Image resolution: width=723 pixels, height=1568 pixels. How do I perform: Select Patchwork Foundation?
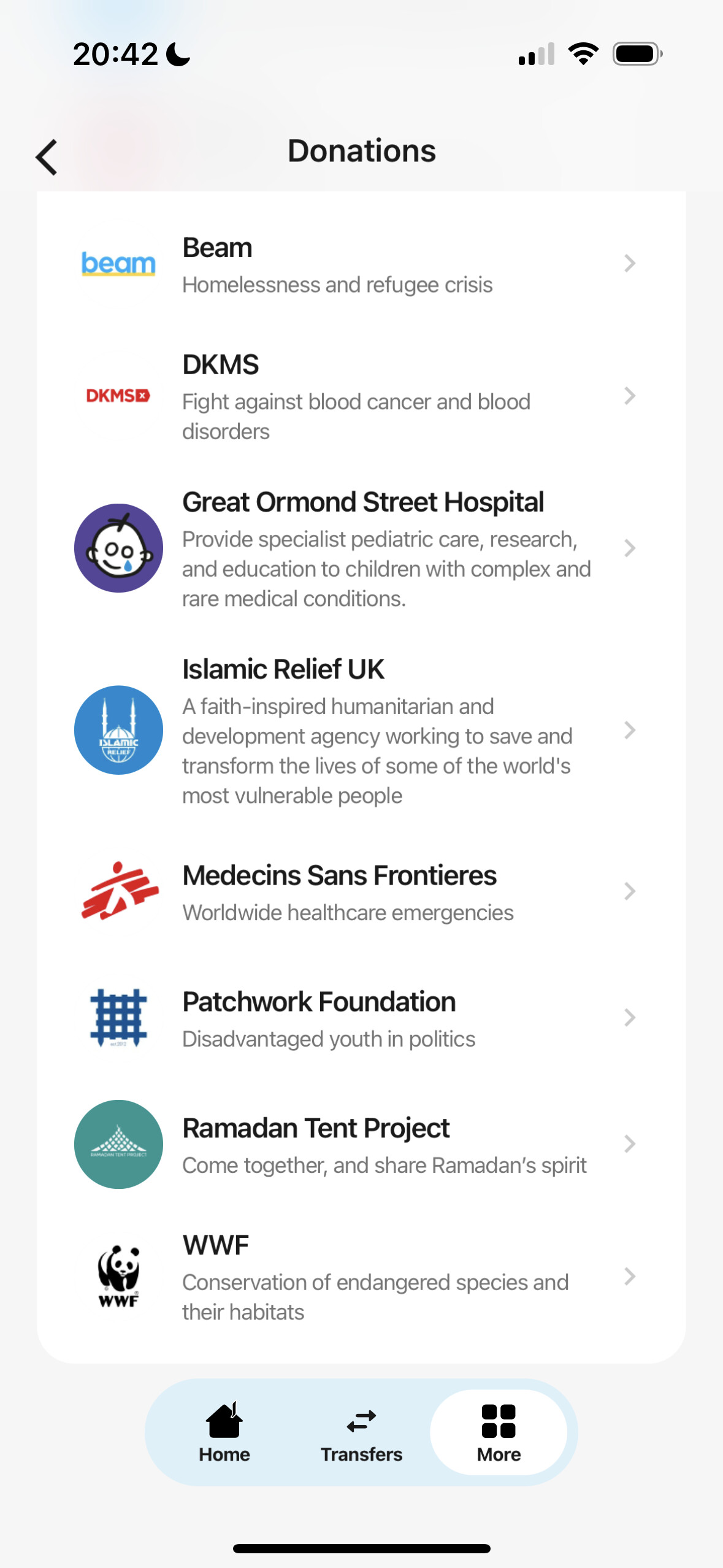[361, 1018]
